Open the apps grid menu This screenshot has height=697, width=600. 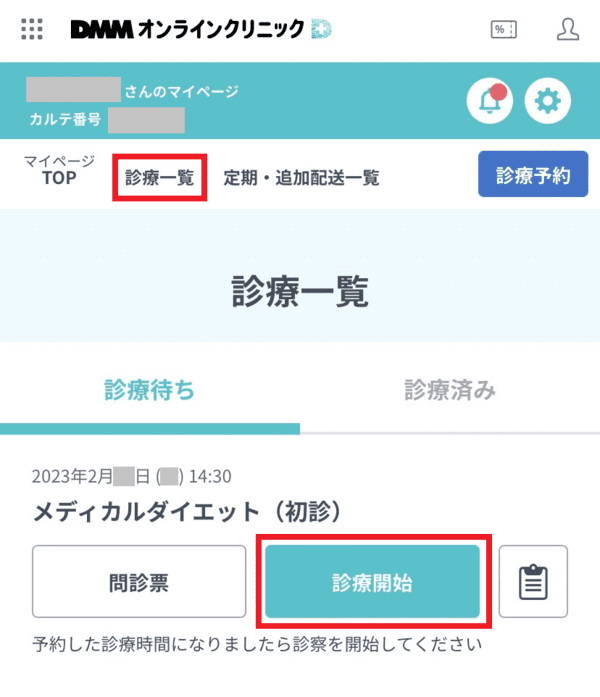(x=32, y=29)
